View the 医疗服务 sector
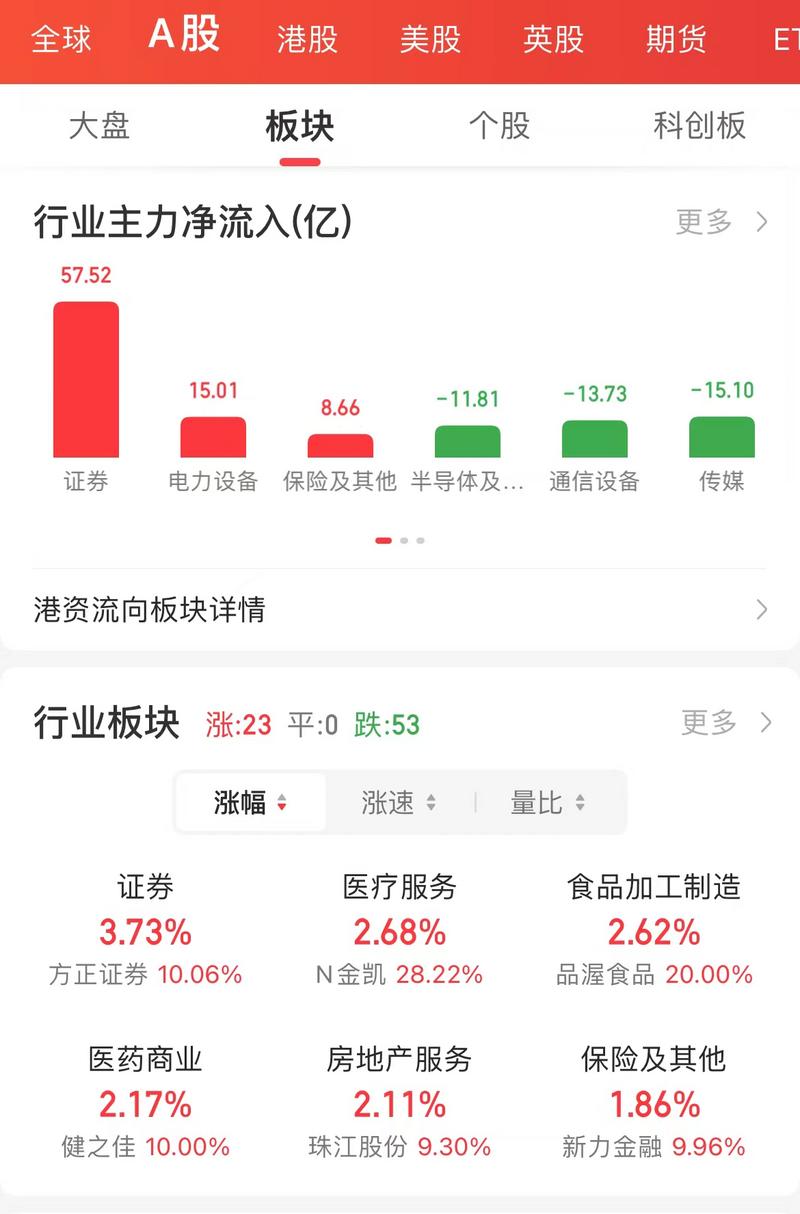This screenshot has height=1214, width=800. (398, 887)
